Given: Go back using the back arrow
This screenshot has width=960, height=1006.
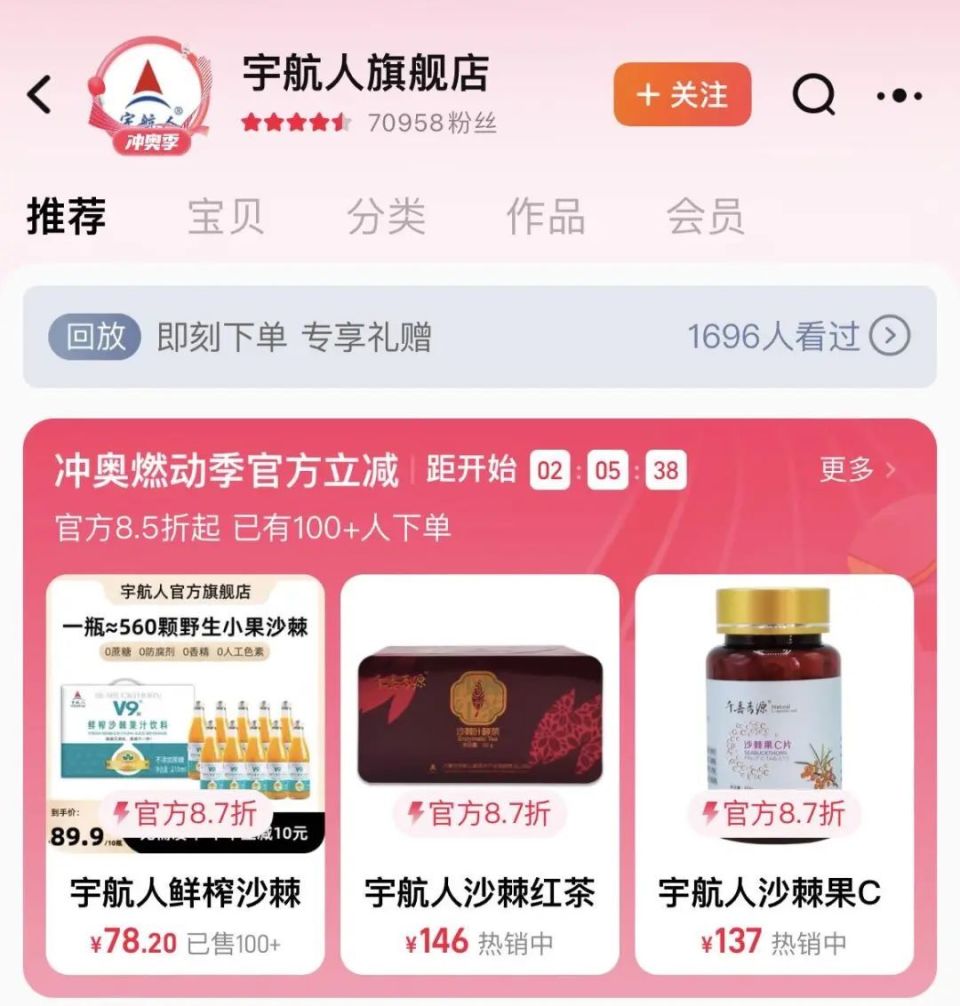Looking at the screenshot, I should click(40, 95).
